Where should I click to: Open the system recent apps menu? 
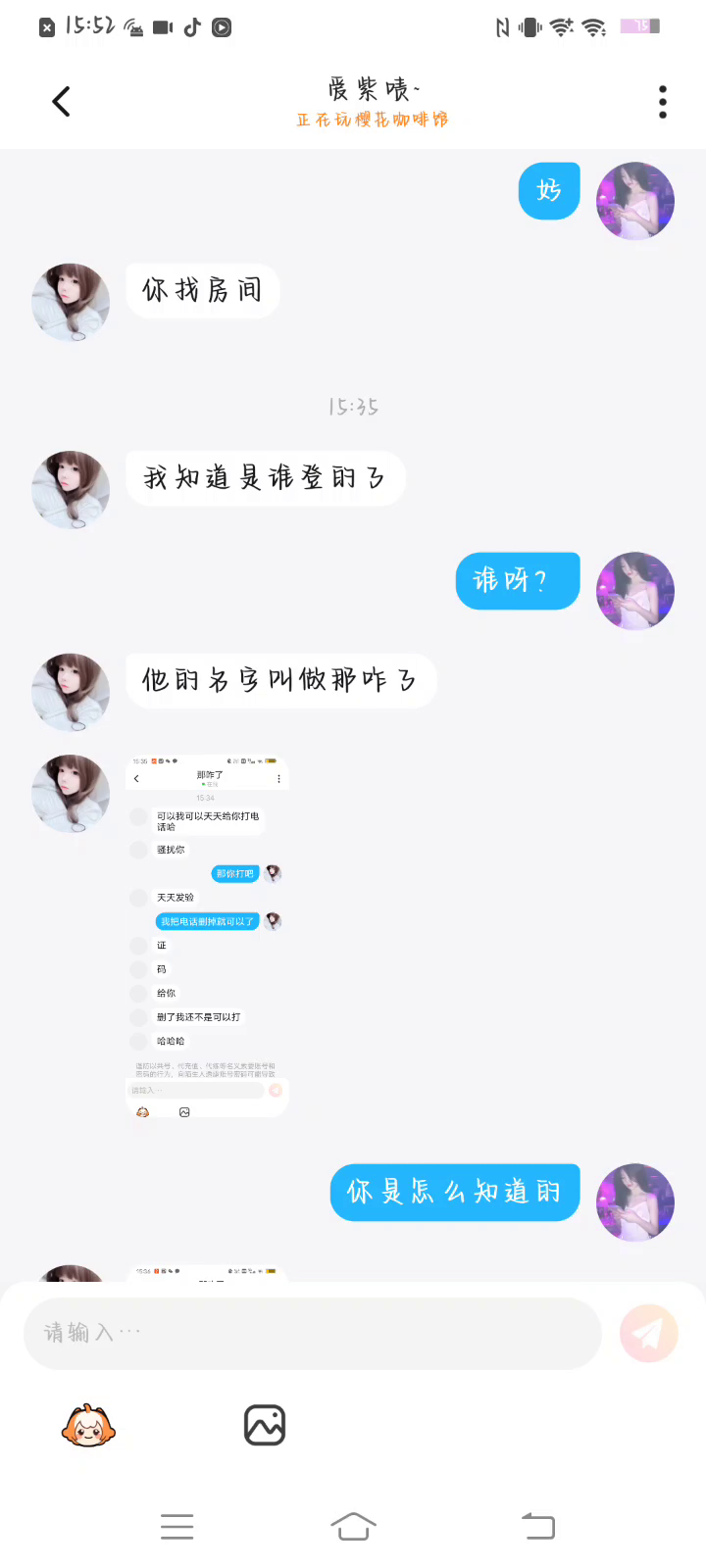176,1526
